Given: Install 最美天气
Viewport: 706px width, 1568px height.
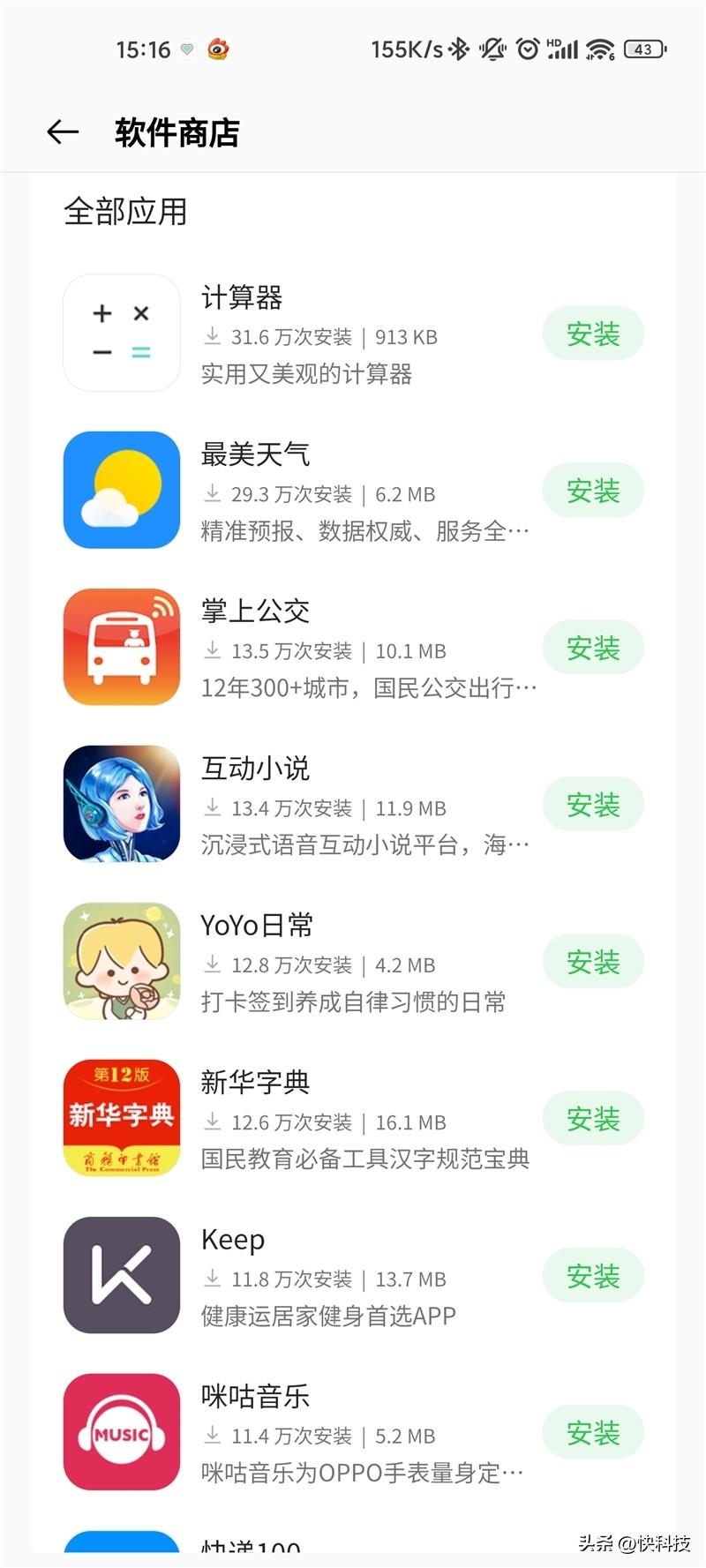Looking at the screenshot, I should pyautogui.click(x=592, y=491).
